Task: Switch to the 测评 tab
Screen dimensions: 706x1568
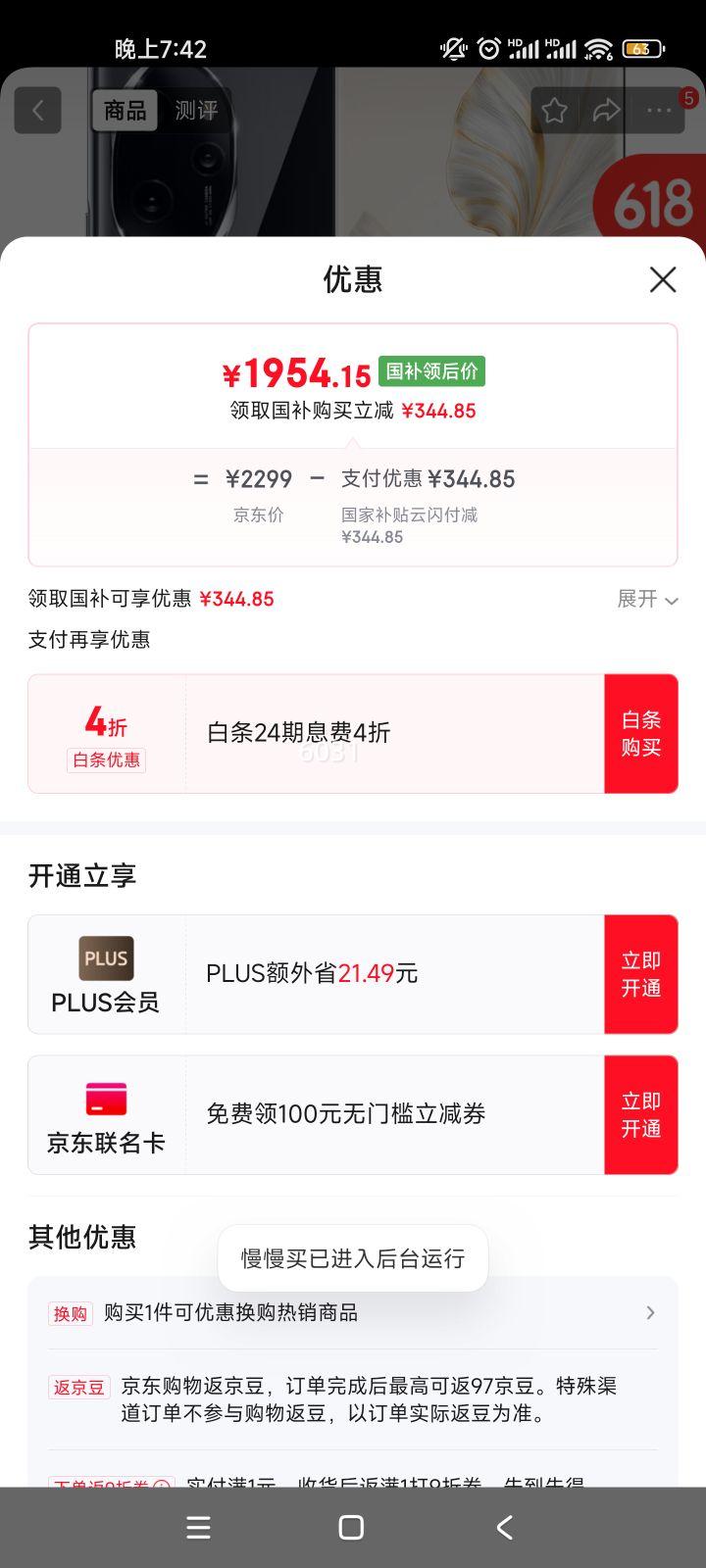Action: (x=197, y=110)
